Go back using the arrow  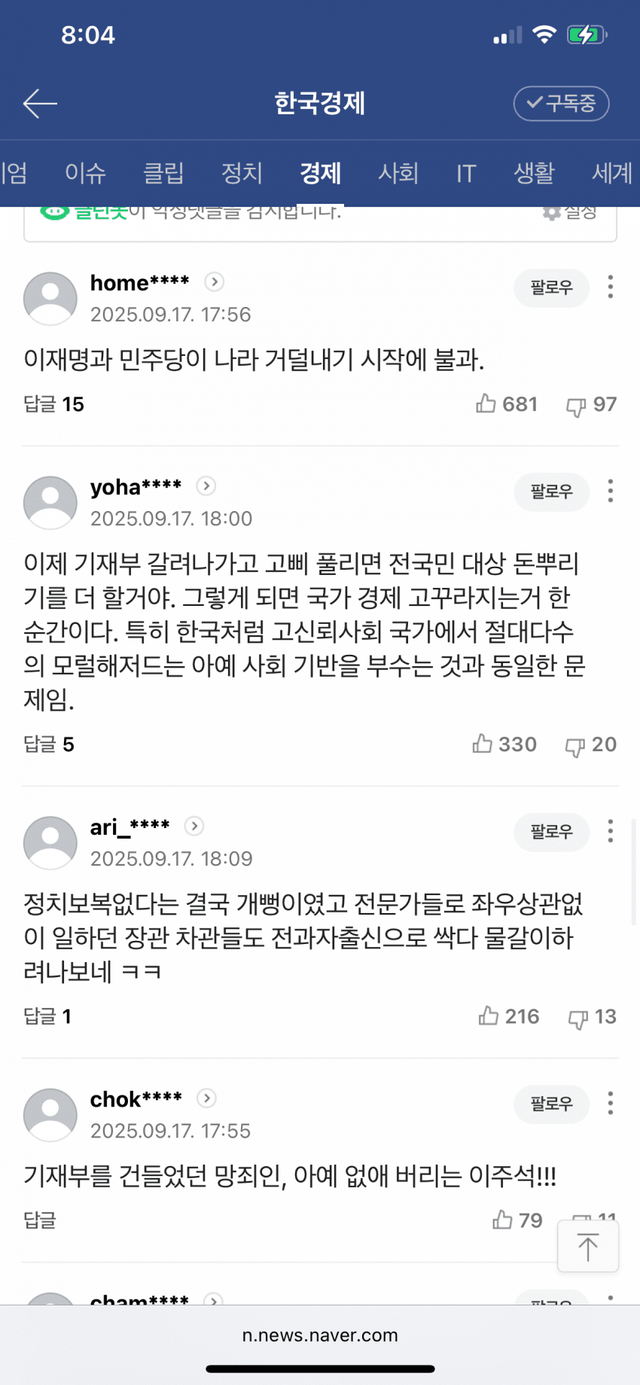coord(40,103)
